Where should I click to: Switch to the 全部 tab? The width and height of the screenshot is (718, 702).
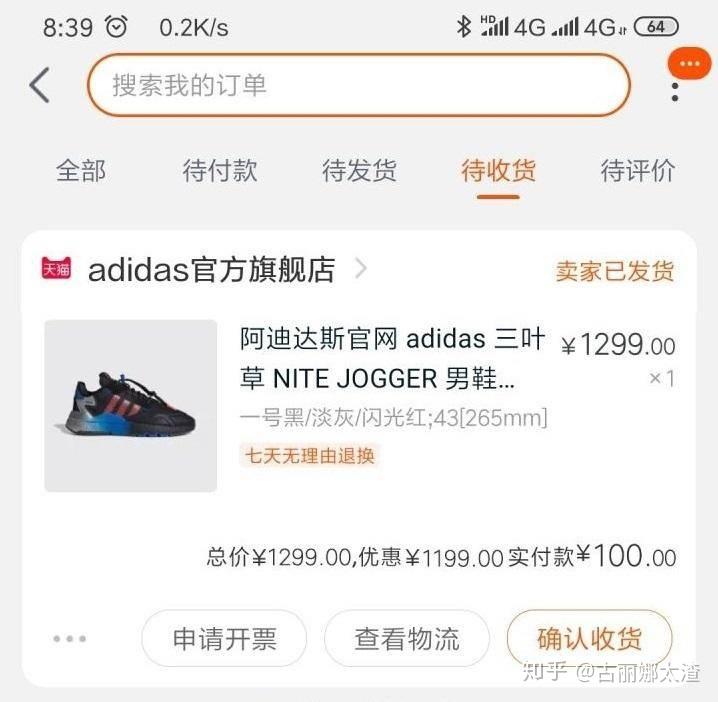(81, 171)
